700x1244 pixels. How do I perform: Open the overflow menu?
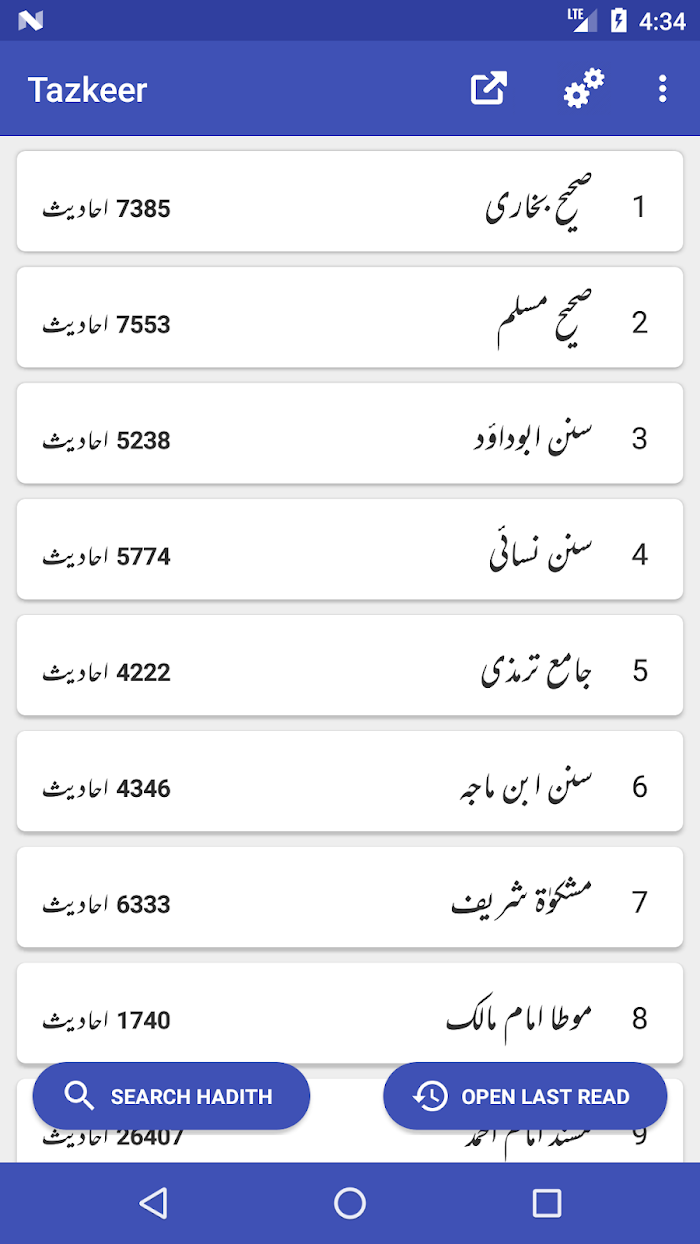tap(662, 89)
